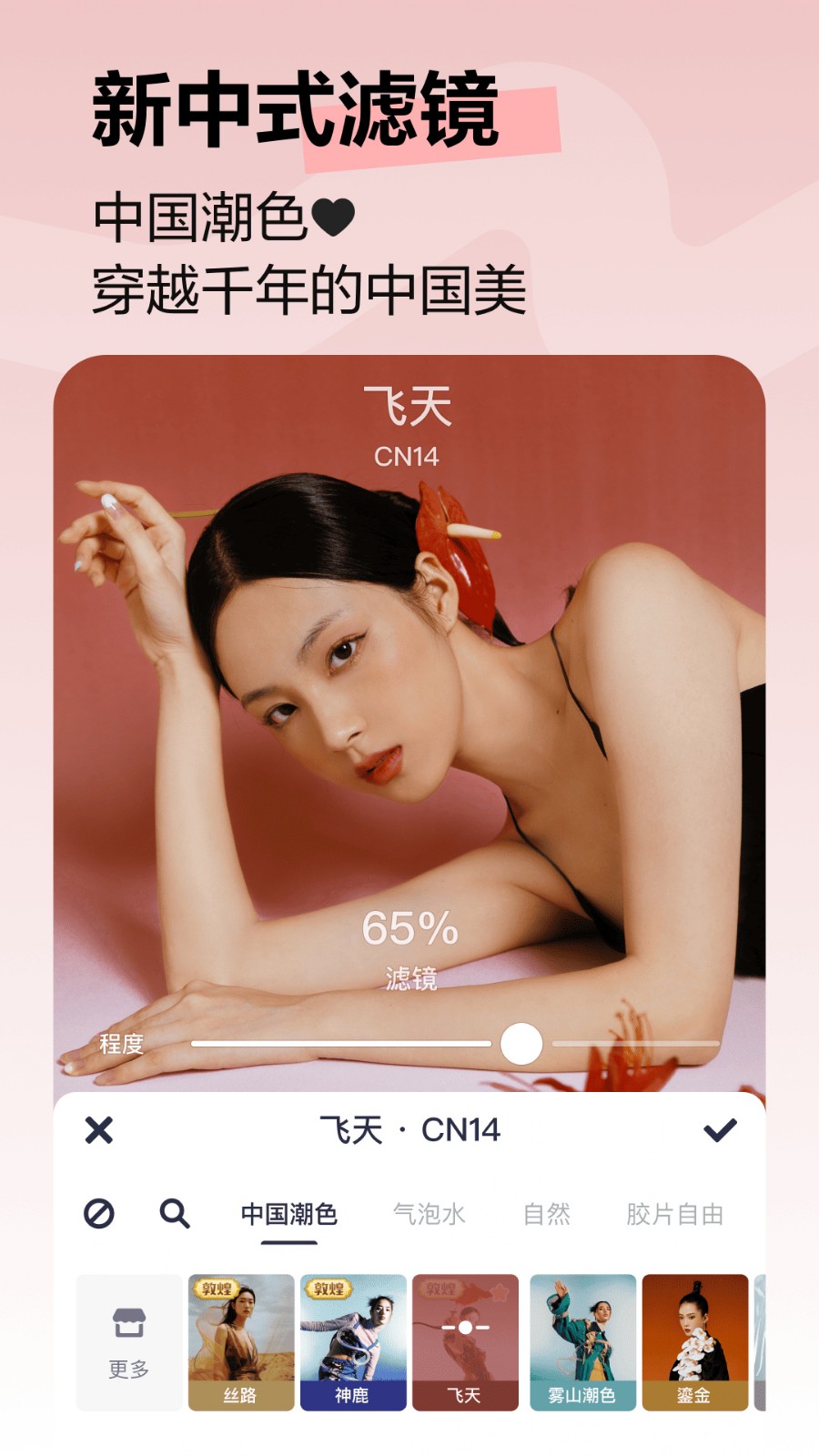
Task: Switch to the 自然 filter category tab
Action: click(548, 1212)
